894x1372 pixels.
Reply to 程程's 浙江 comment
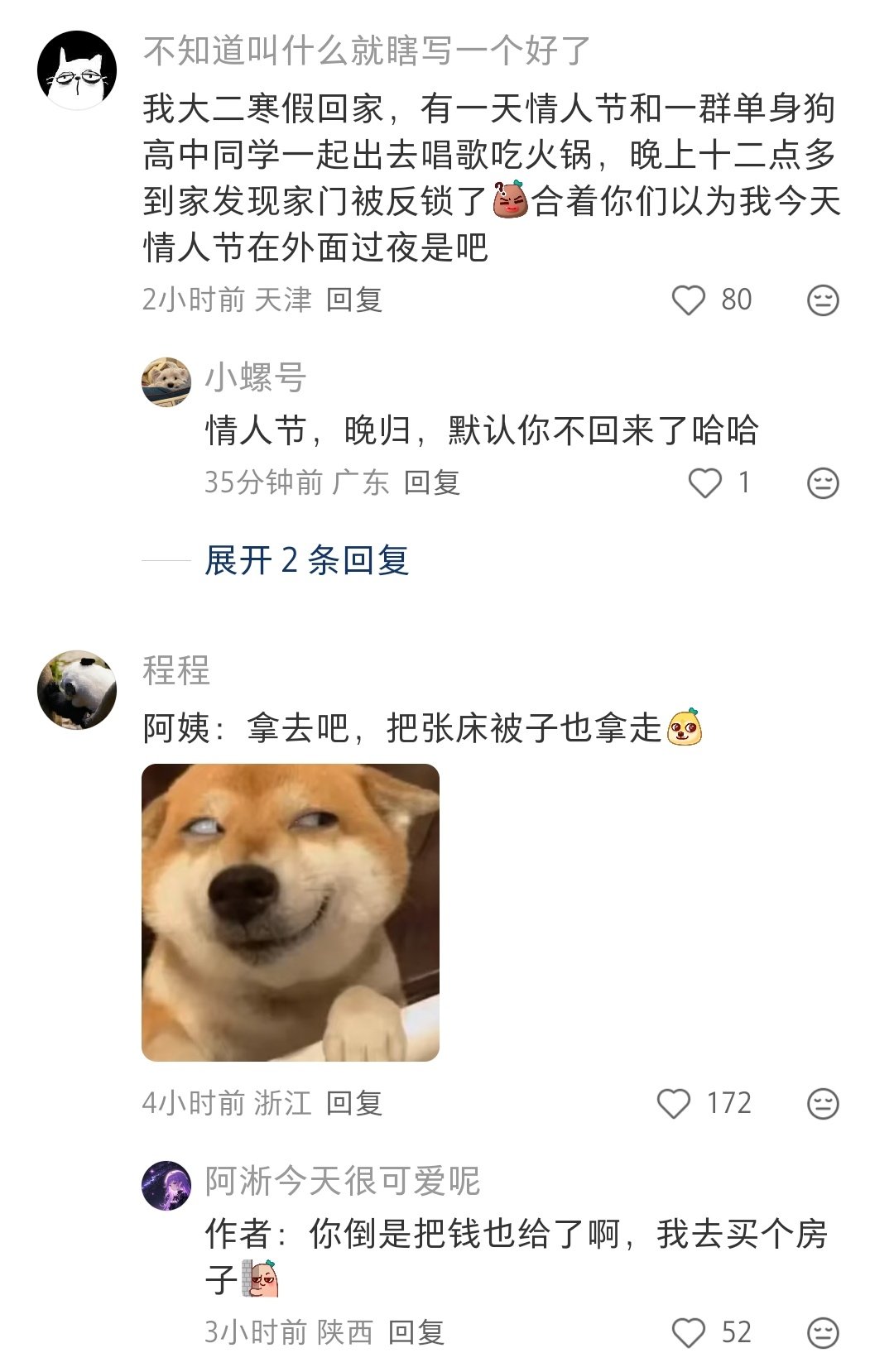pos(353,1103)
